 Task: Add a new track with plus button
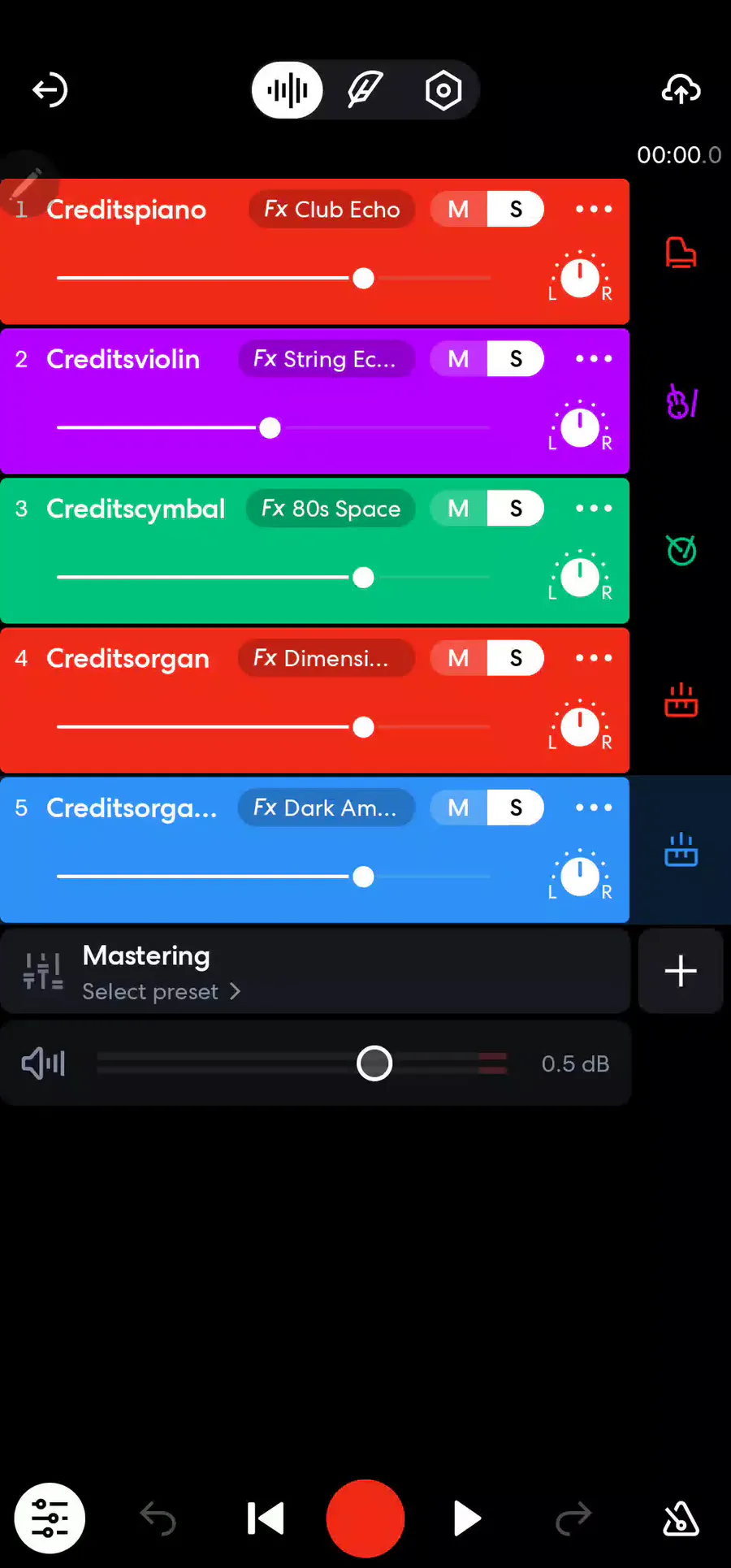click(x=681, y=971)
